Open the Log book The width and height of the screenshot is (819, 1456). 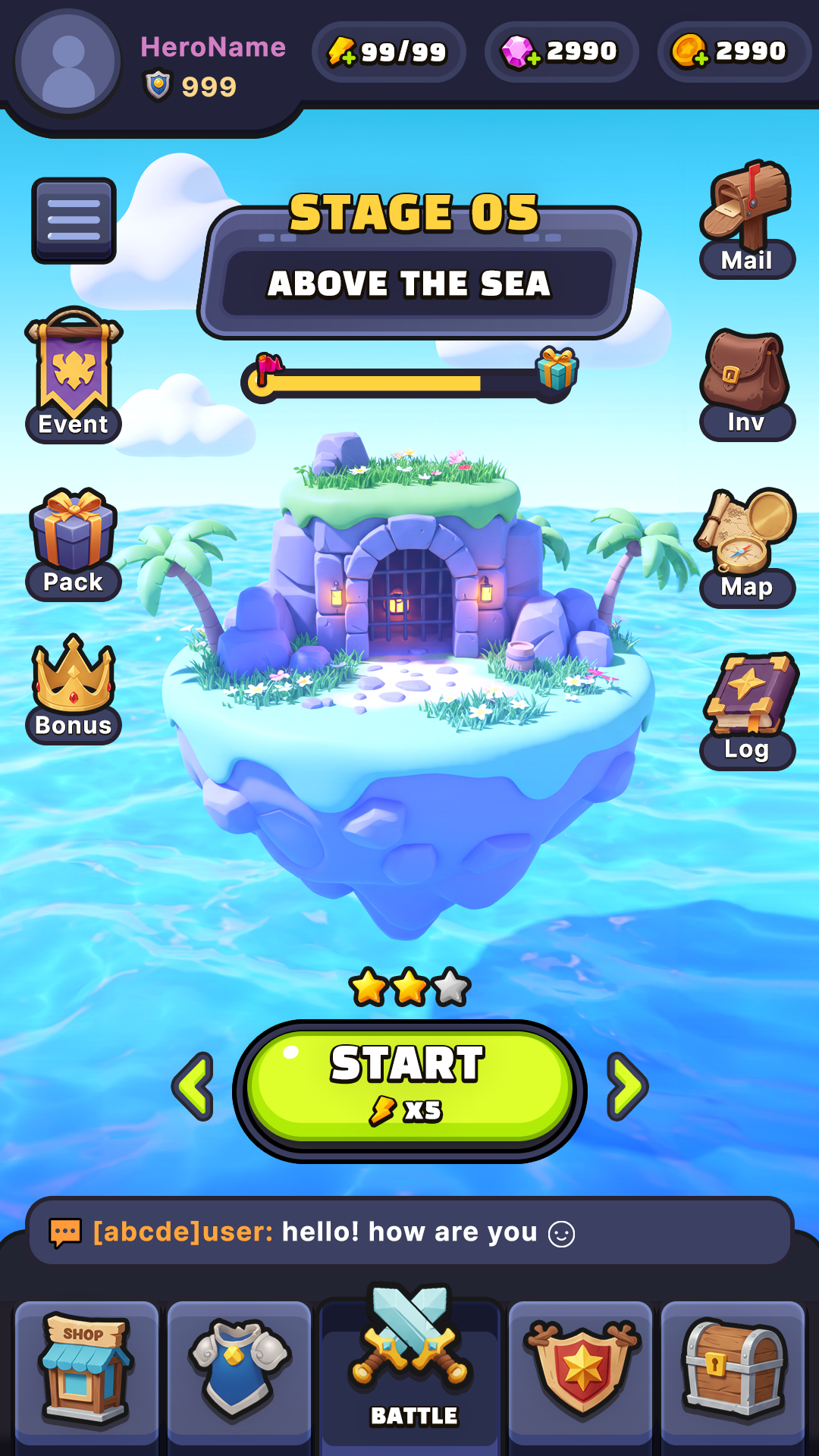749,711
